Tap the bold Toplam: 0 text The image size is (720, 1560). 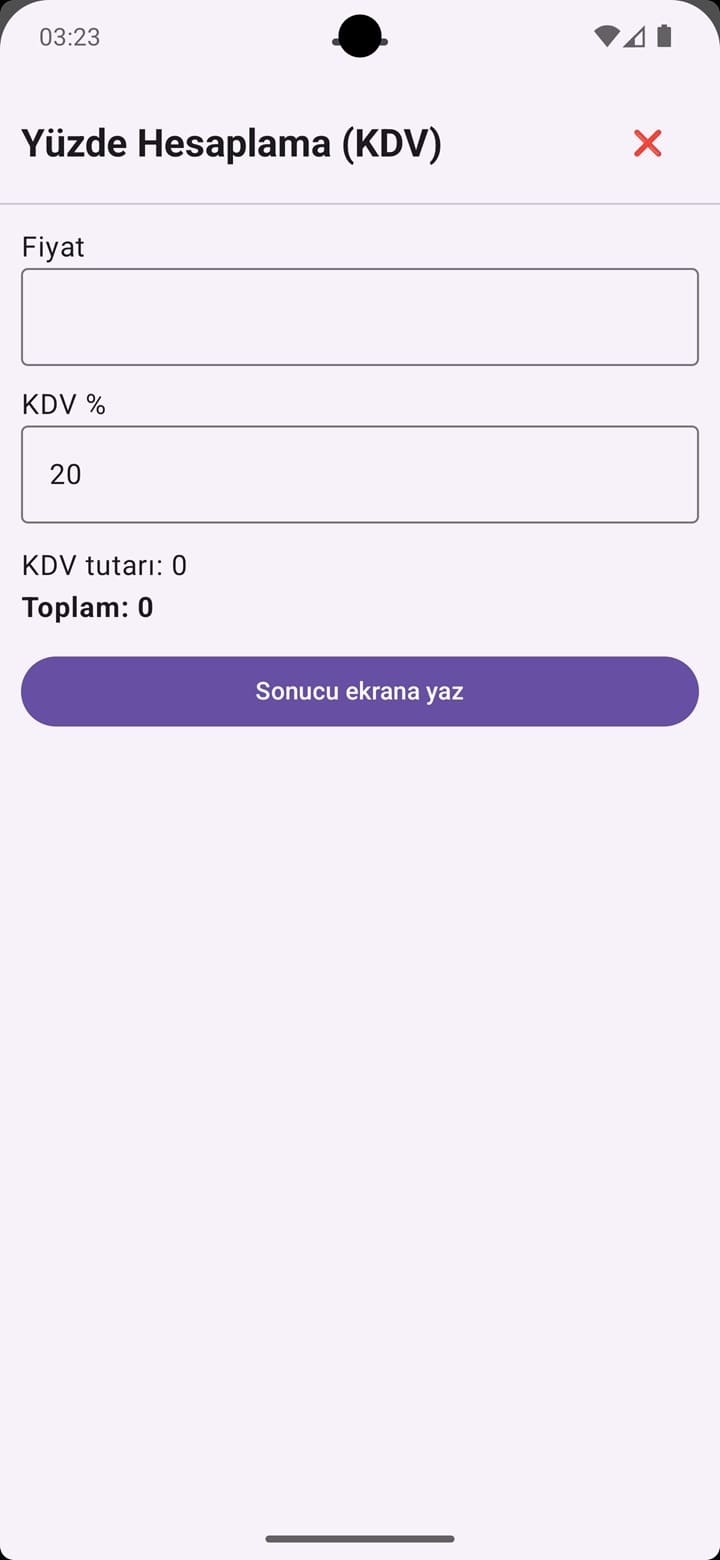pos(87,607)
